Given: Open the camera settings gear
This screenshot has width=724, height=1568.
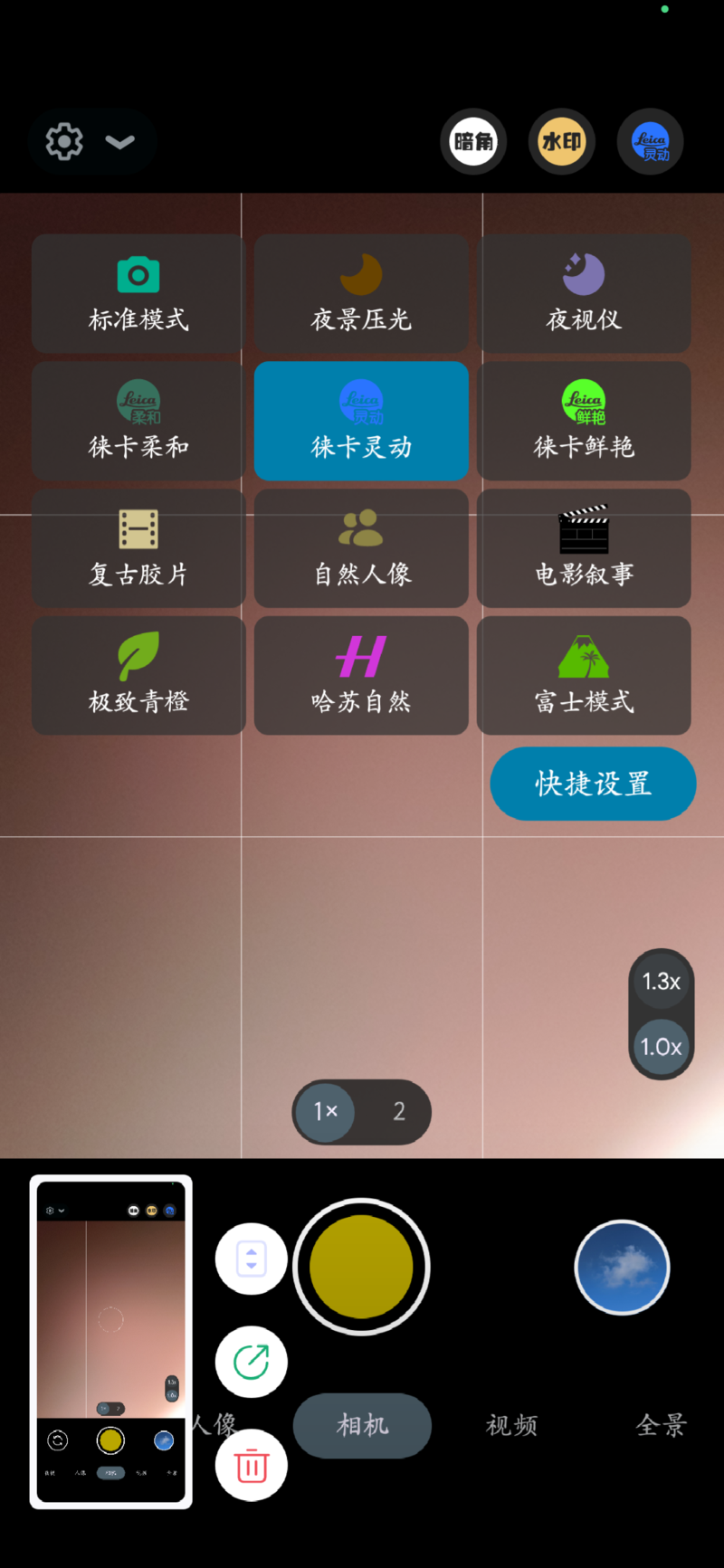Looking at the screenshot, I should (64, 142).
